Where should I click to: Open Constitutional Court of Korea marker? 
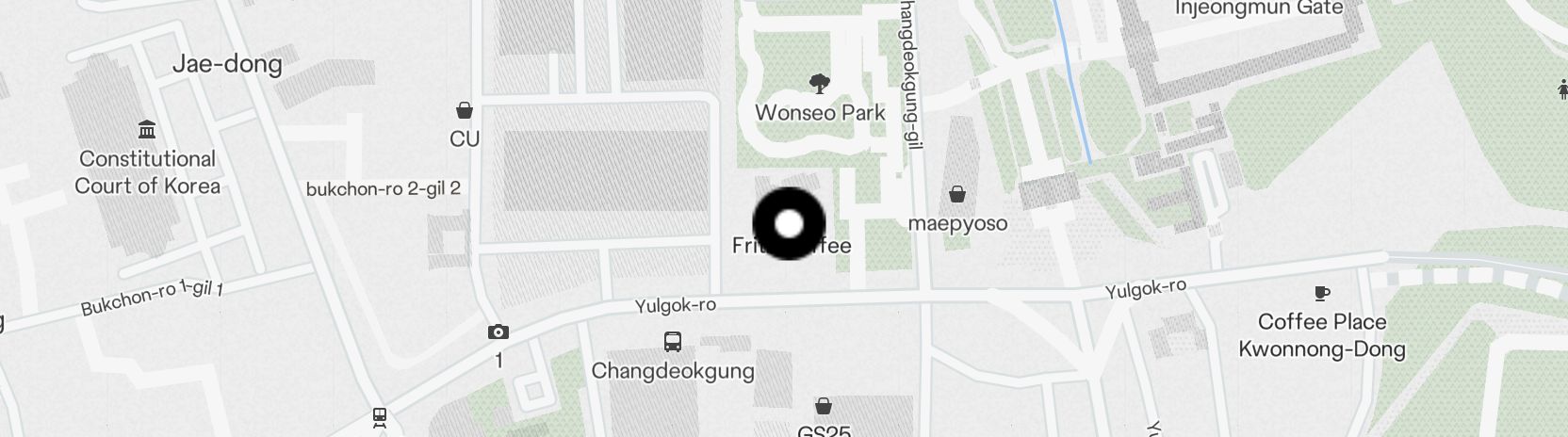click(147, 130)
